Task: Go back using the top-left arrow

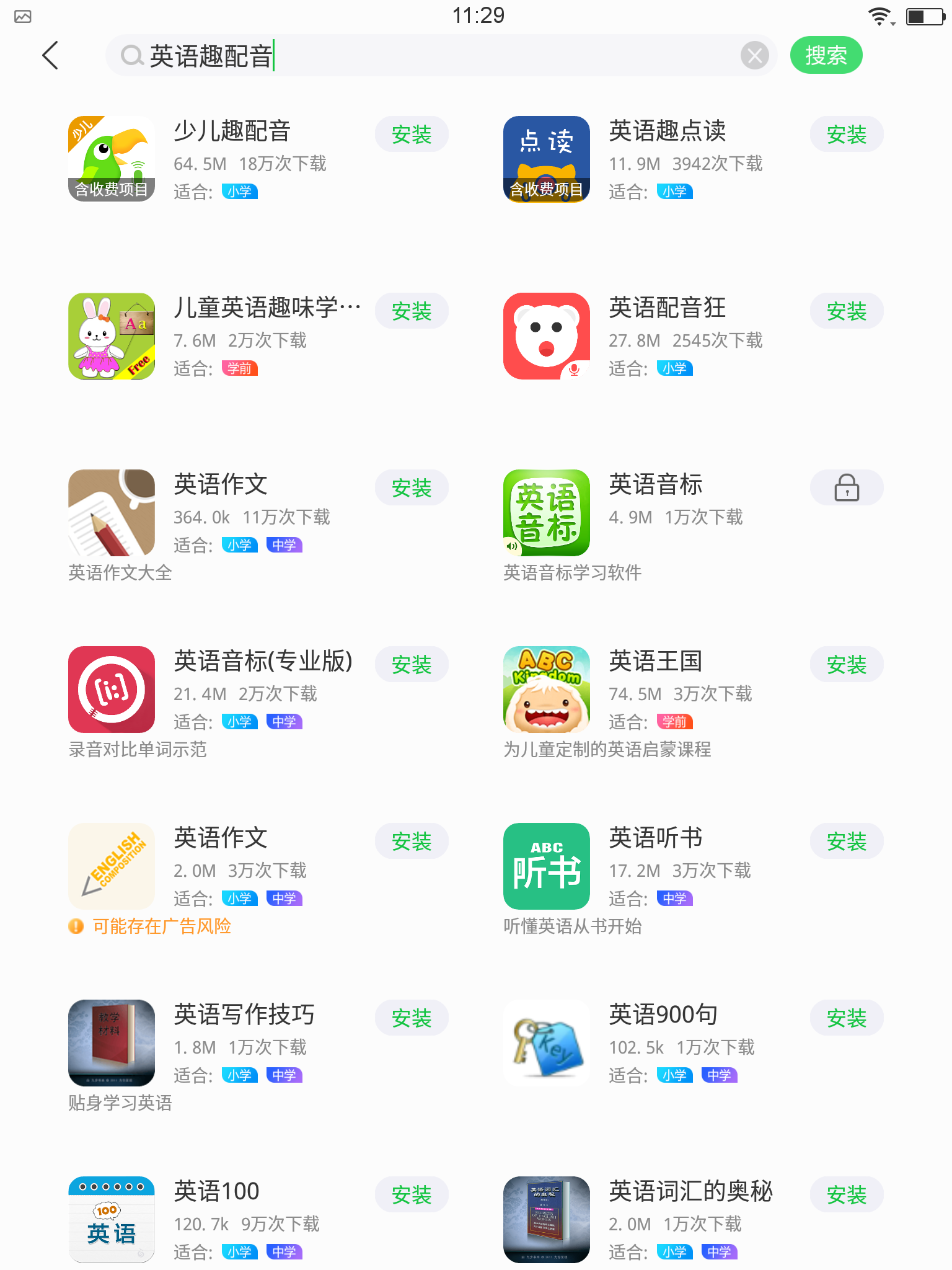Action: coord(50,56)
